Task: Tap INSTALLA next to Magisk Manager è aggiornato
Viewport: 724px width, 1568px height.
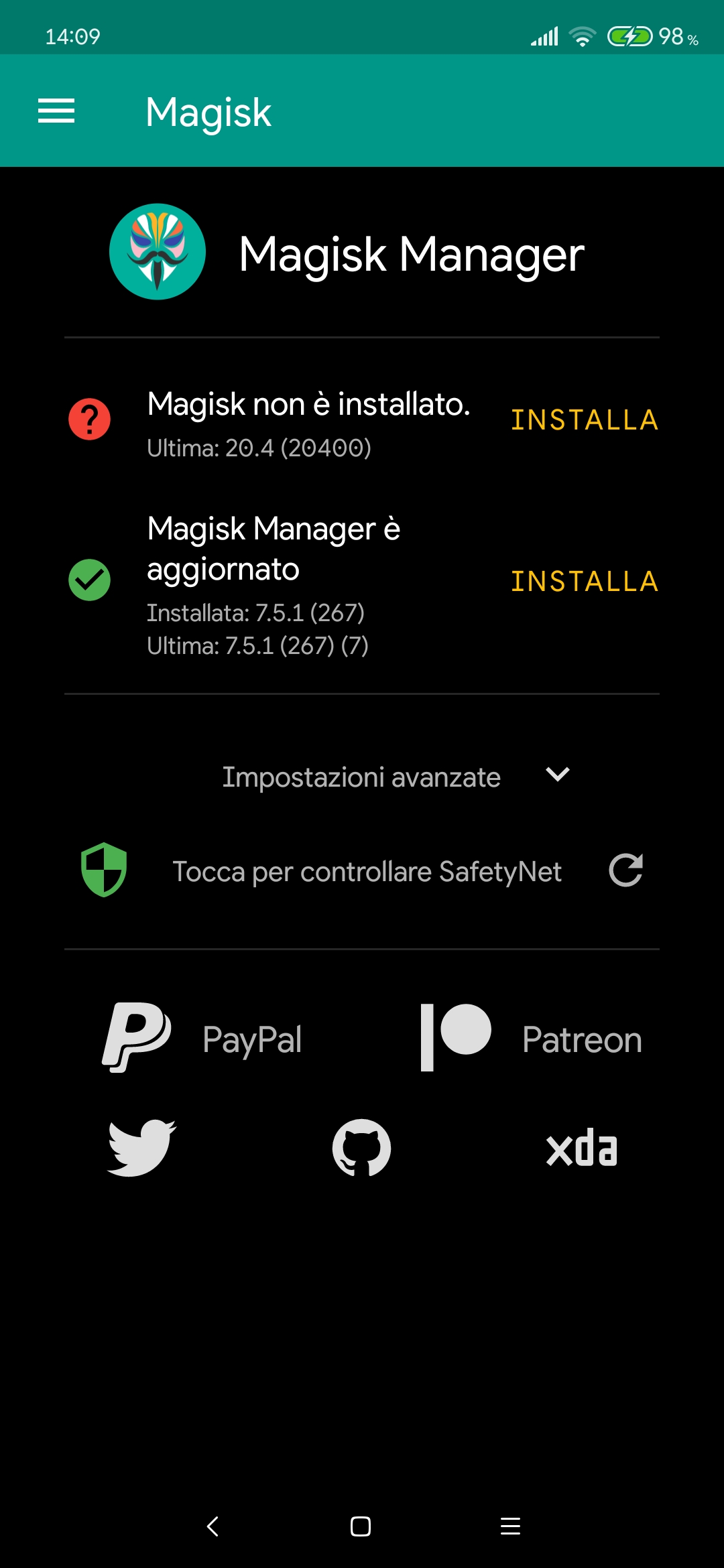Action: (585, 582)
